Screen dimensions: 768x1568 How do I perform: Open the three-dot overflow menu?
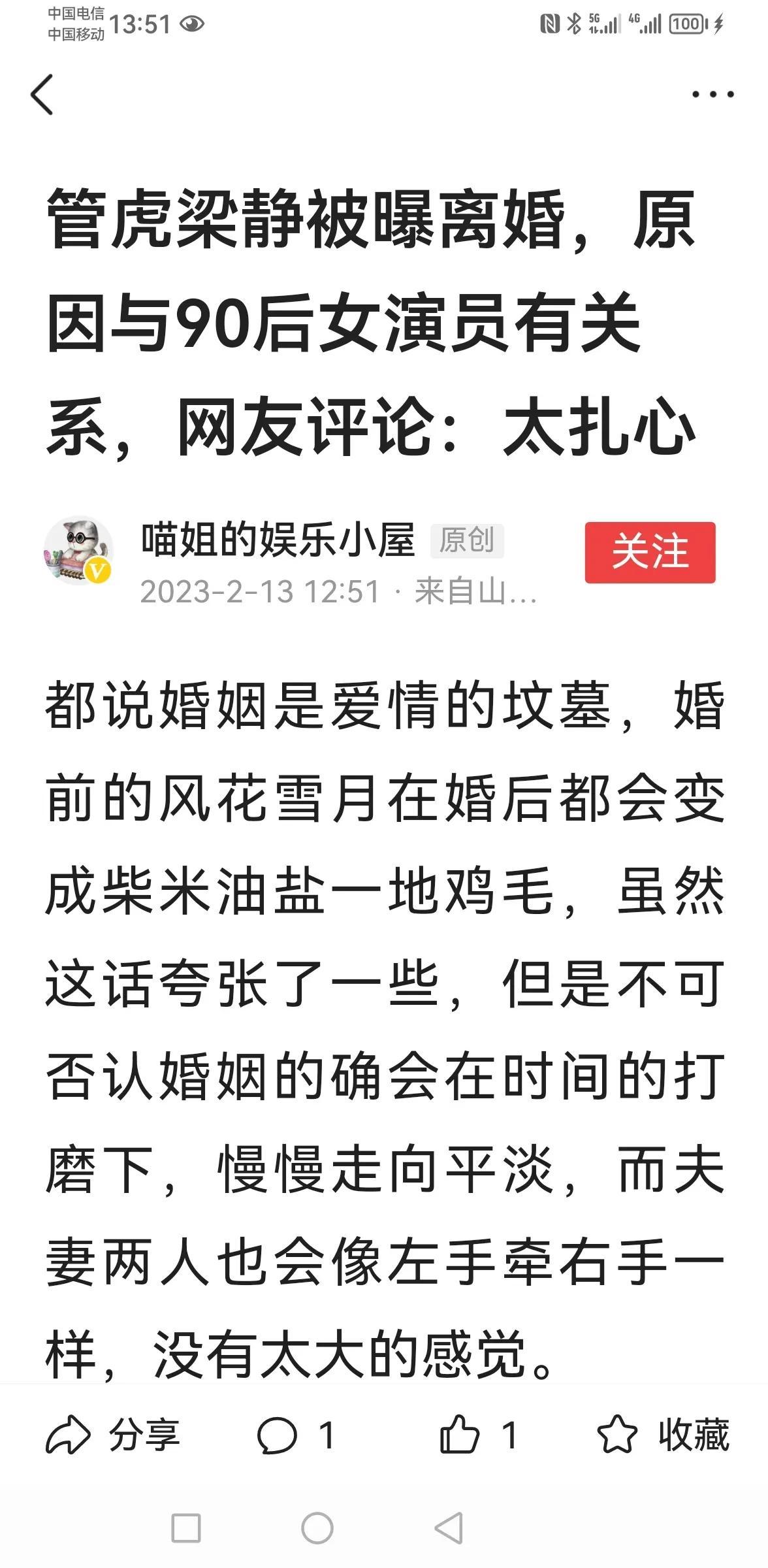(712, 95)
